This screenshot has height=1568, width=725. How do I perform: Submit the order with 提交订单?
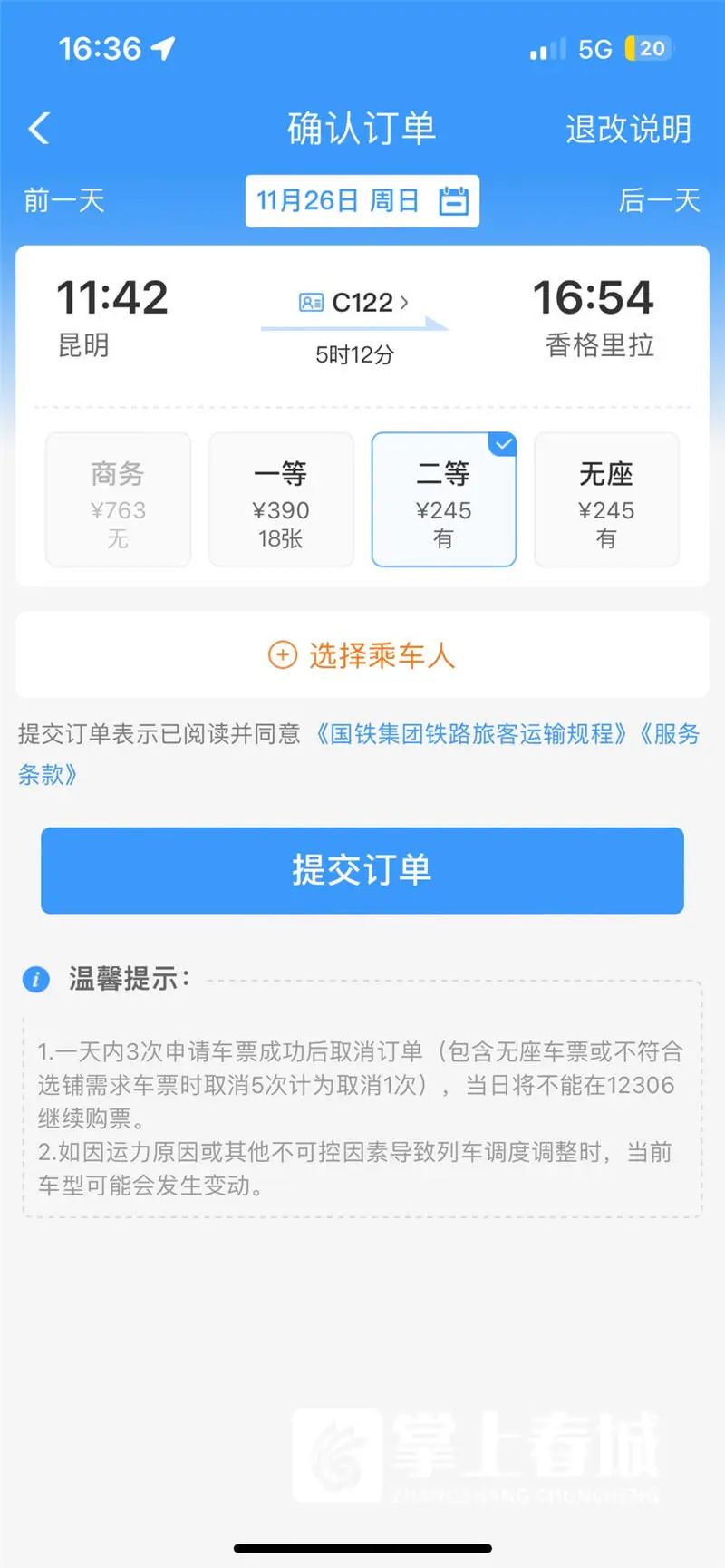[362, 870]
